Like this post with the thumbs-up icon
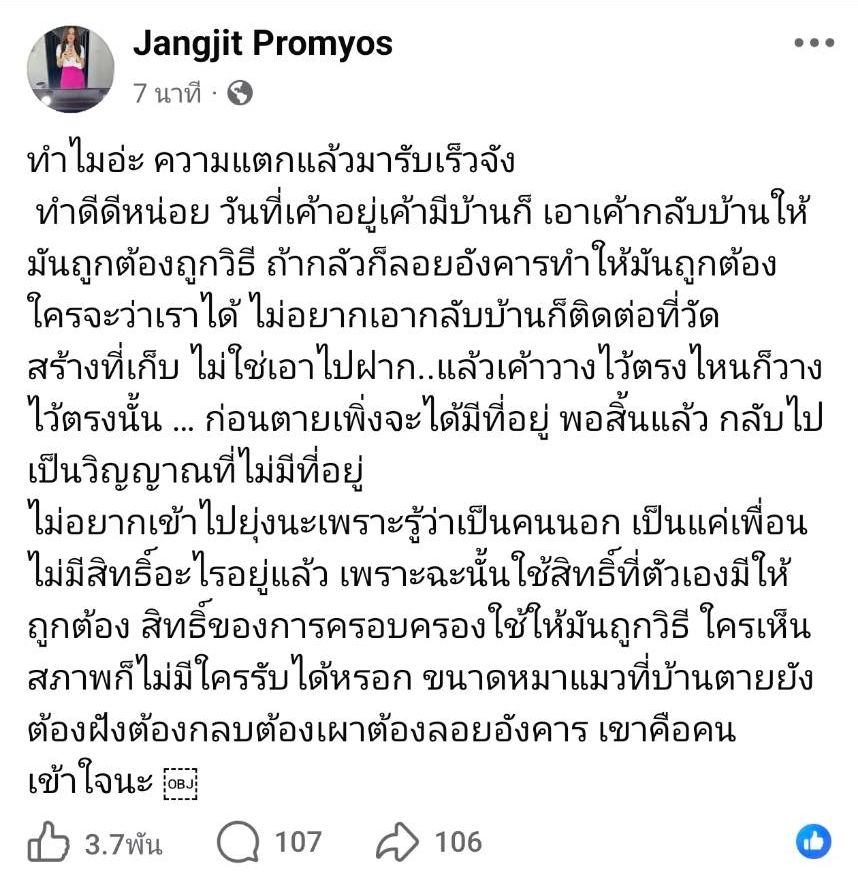The height and width of the screenshot is (882, 858). [48, 843]
